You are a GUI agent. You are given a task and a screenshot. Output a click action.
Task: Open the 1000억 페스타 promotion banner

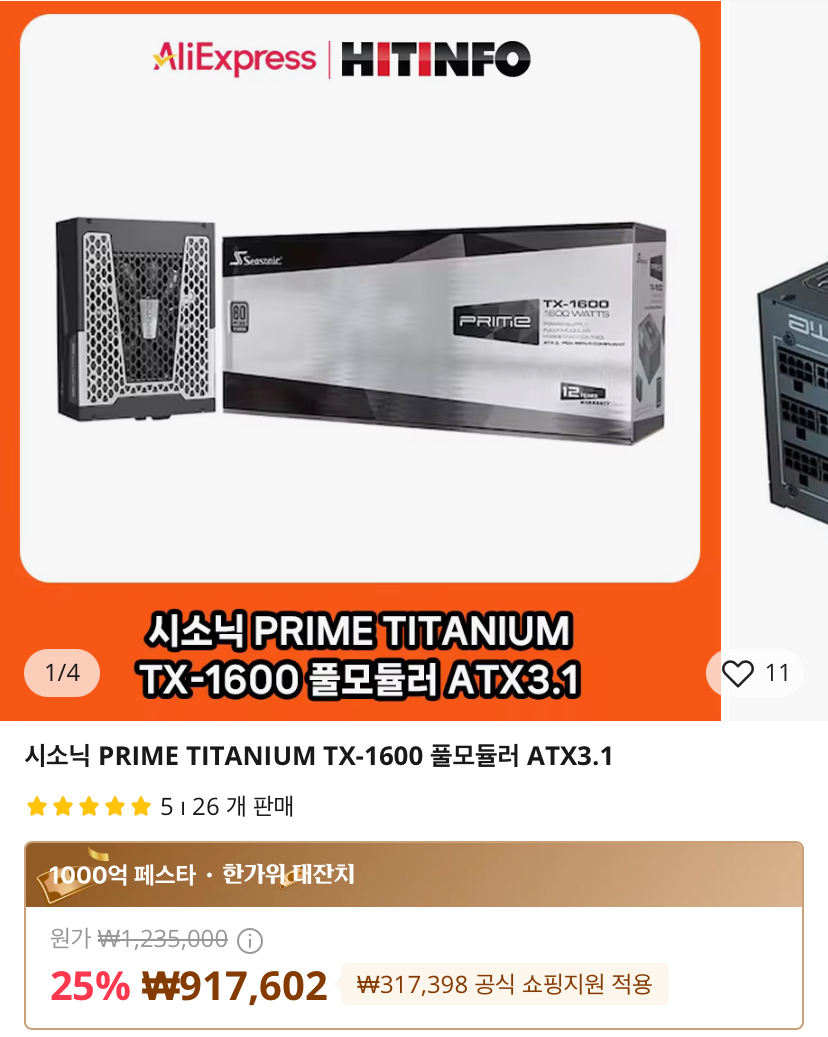(413, 875)
